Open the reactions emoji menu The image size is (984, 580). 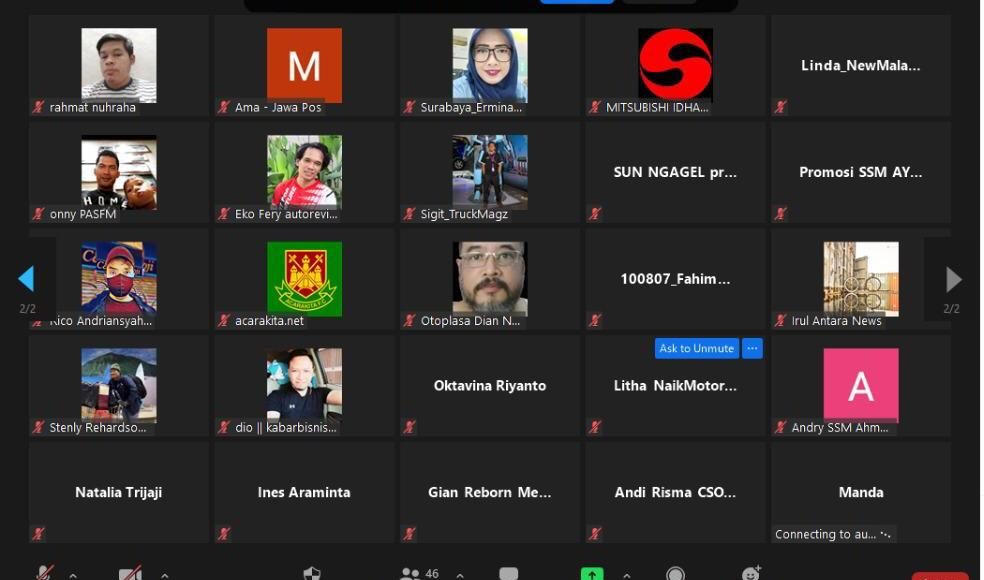click(752, 573)
